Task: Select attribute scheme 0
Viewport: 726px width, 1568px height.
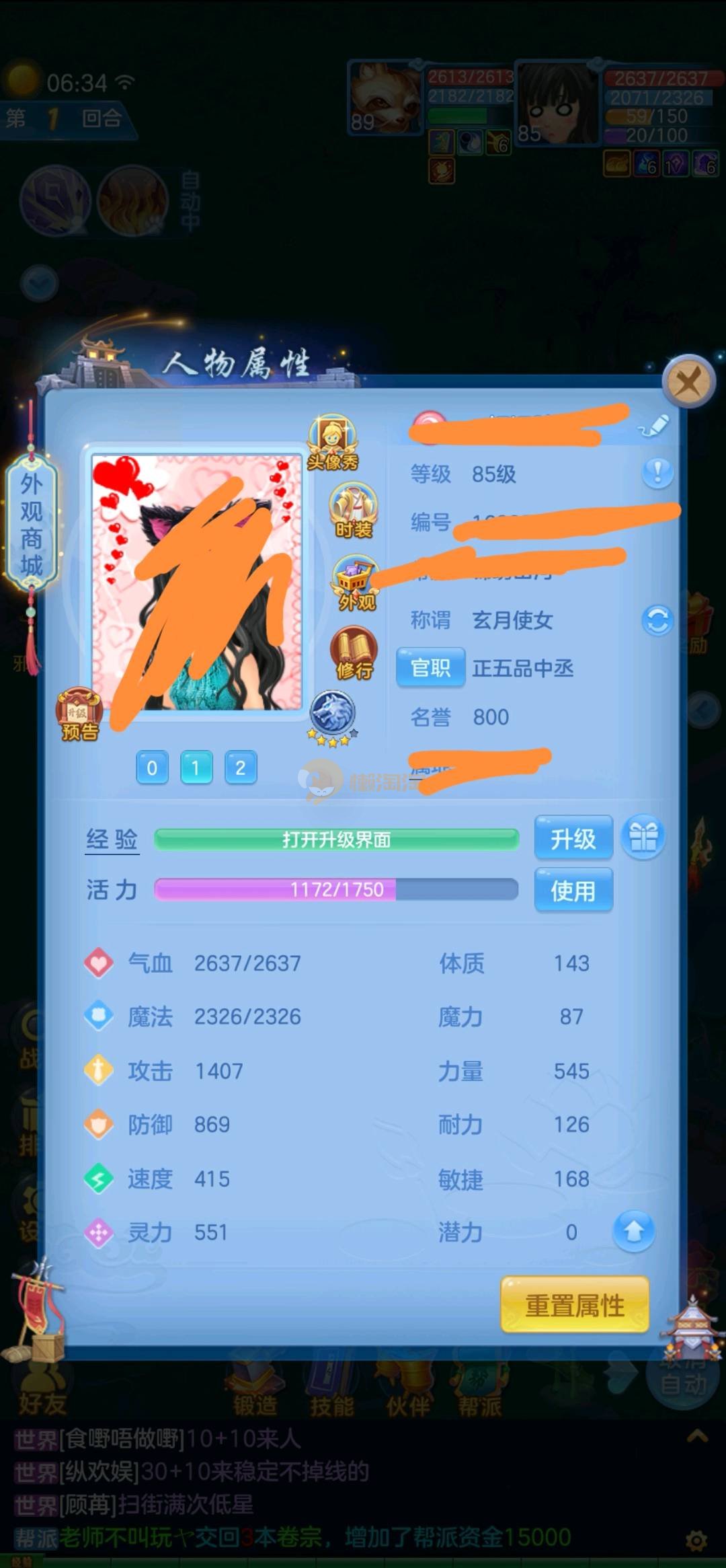Action: pos(152,768)
